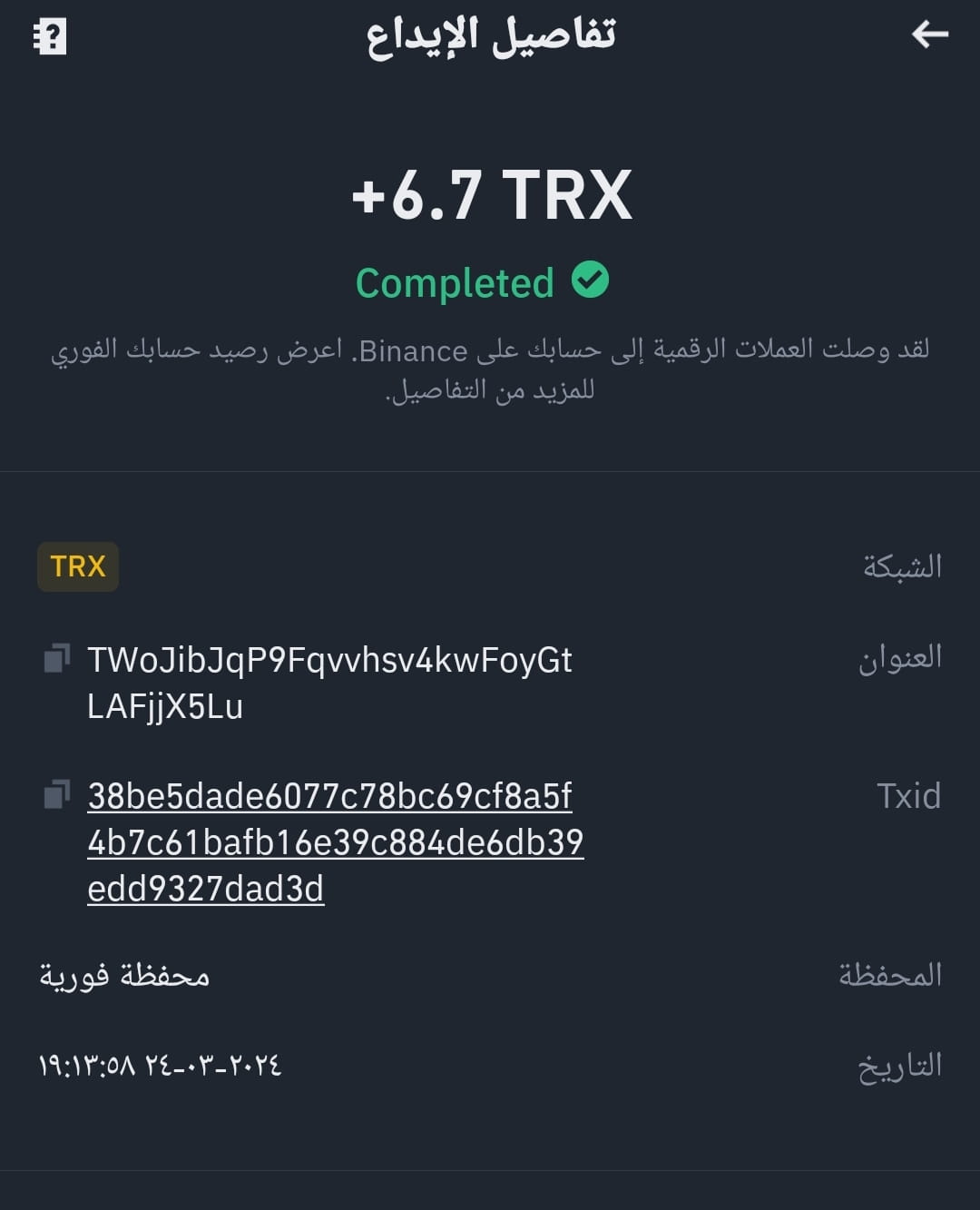Tap the back arrow to exit deposit details
Screen dimensions: 980x1210
coord(929,36)
